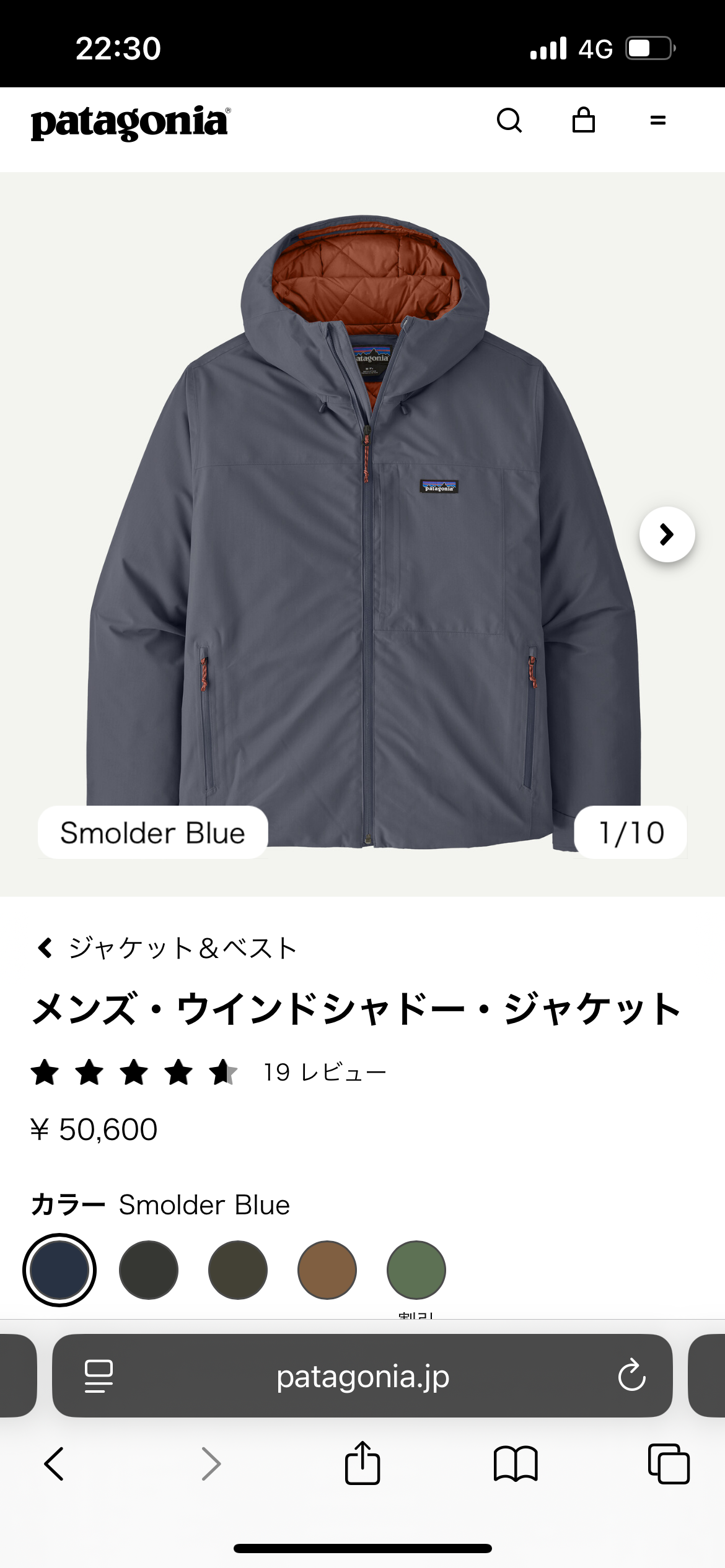Reload the page
Viewport: 725px width, 1568px height.
pyautogui.click(x=631, y=1376)
